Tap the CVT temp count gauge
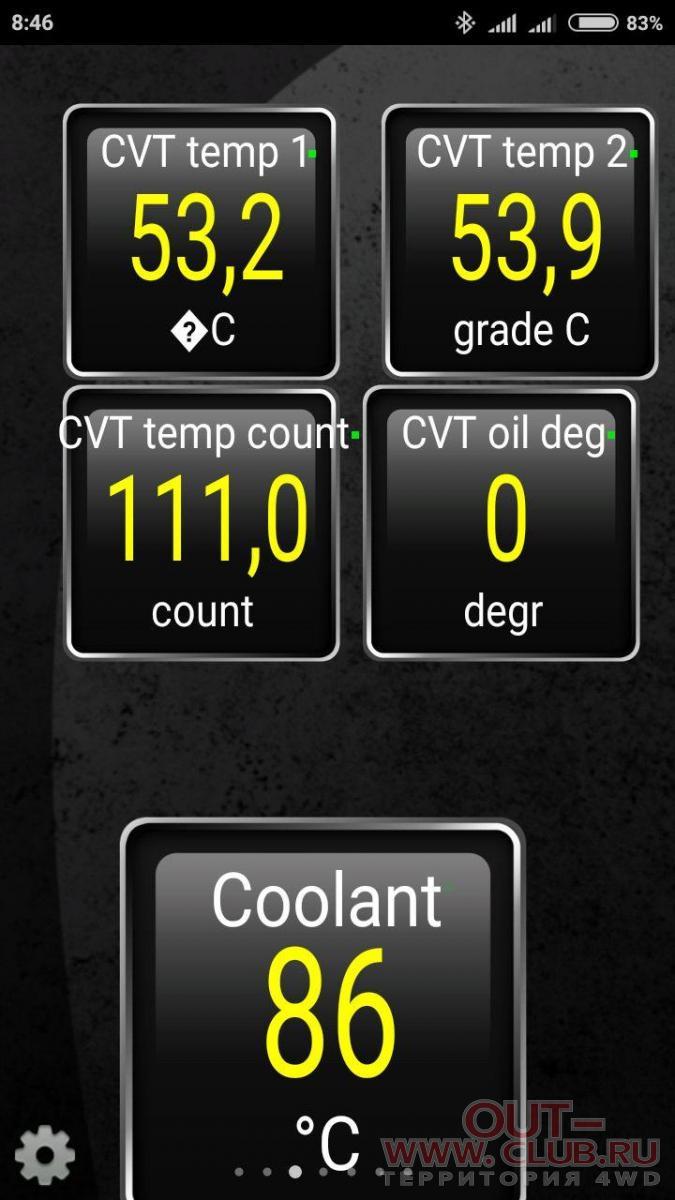This screenshot has height=1200, width=675. (201, 524)
